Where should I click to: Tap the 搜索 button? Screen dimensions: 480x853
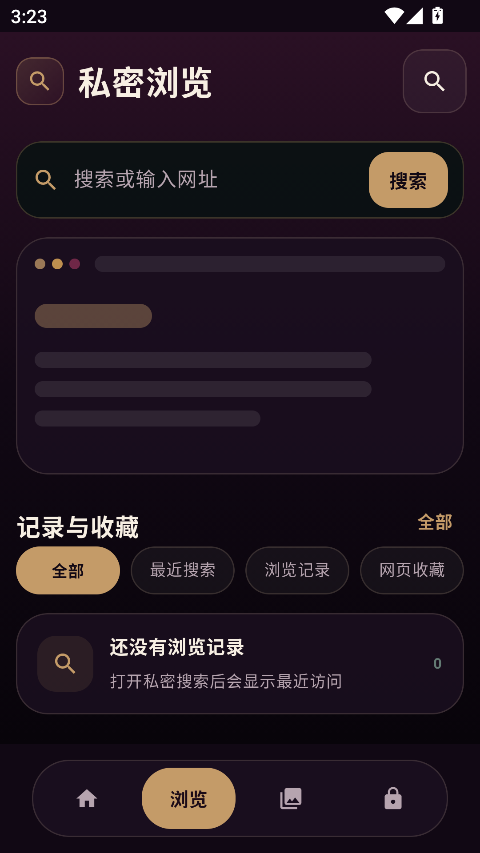[408, 180]
